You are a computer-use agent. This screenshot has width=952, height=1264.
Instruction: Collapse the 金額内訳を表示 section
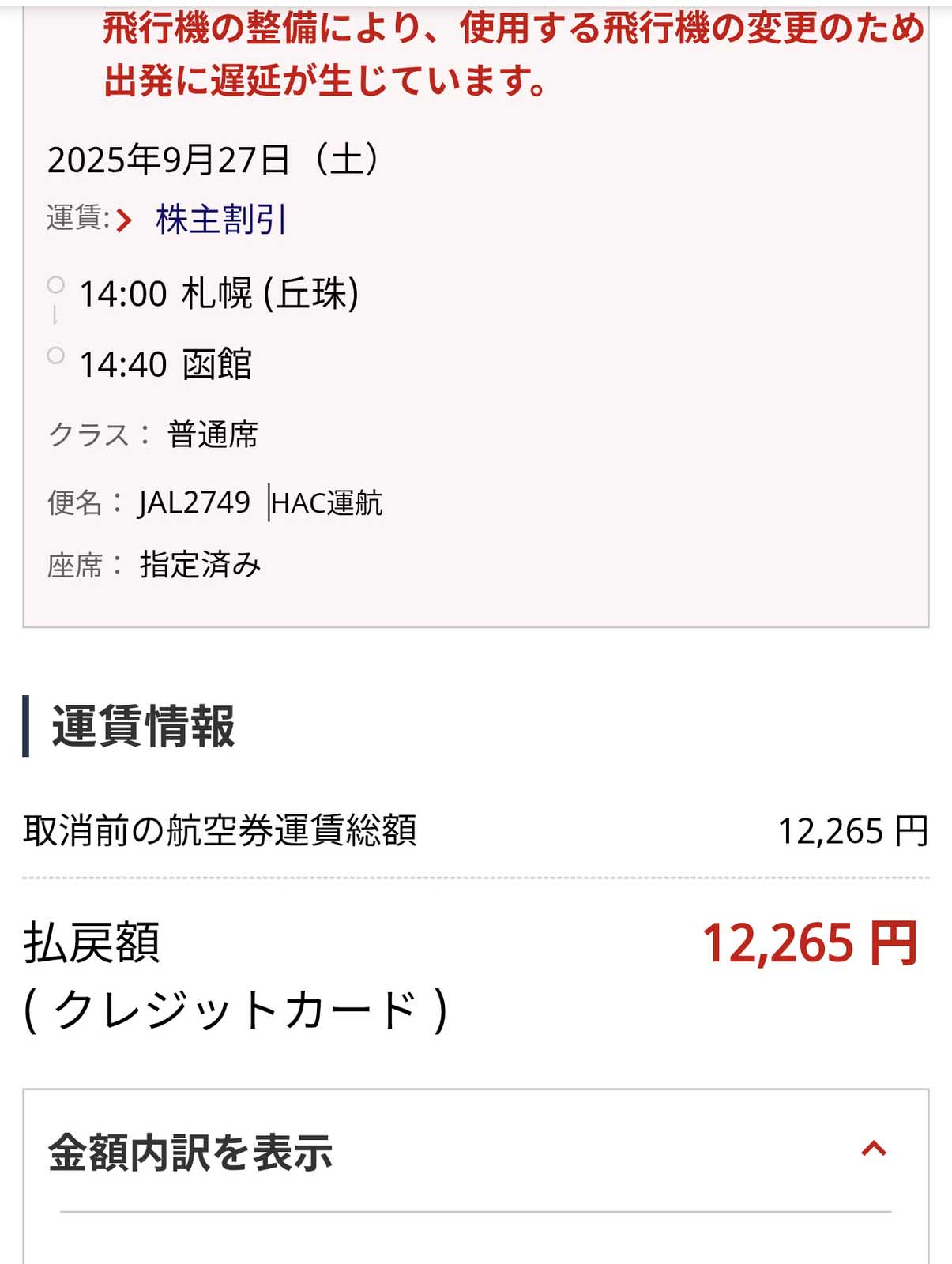tap(873, 1149)
